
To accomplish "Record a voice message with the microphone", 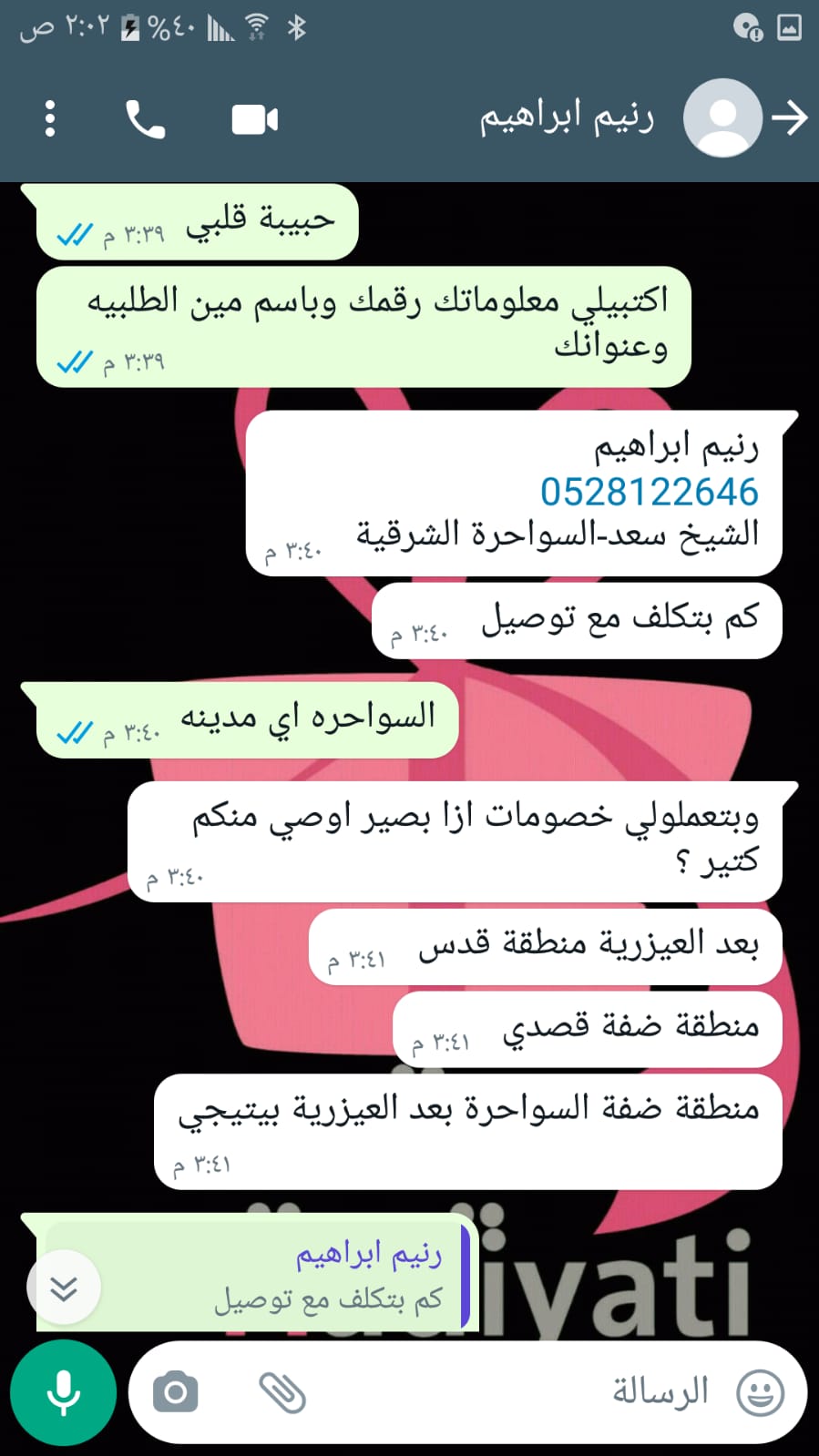I will click(x=63, y=1392).
